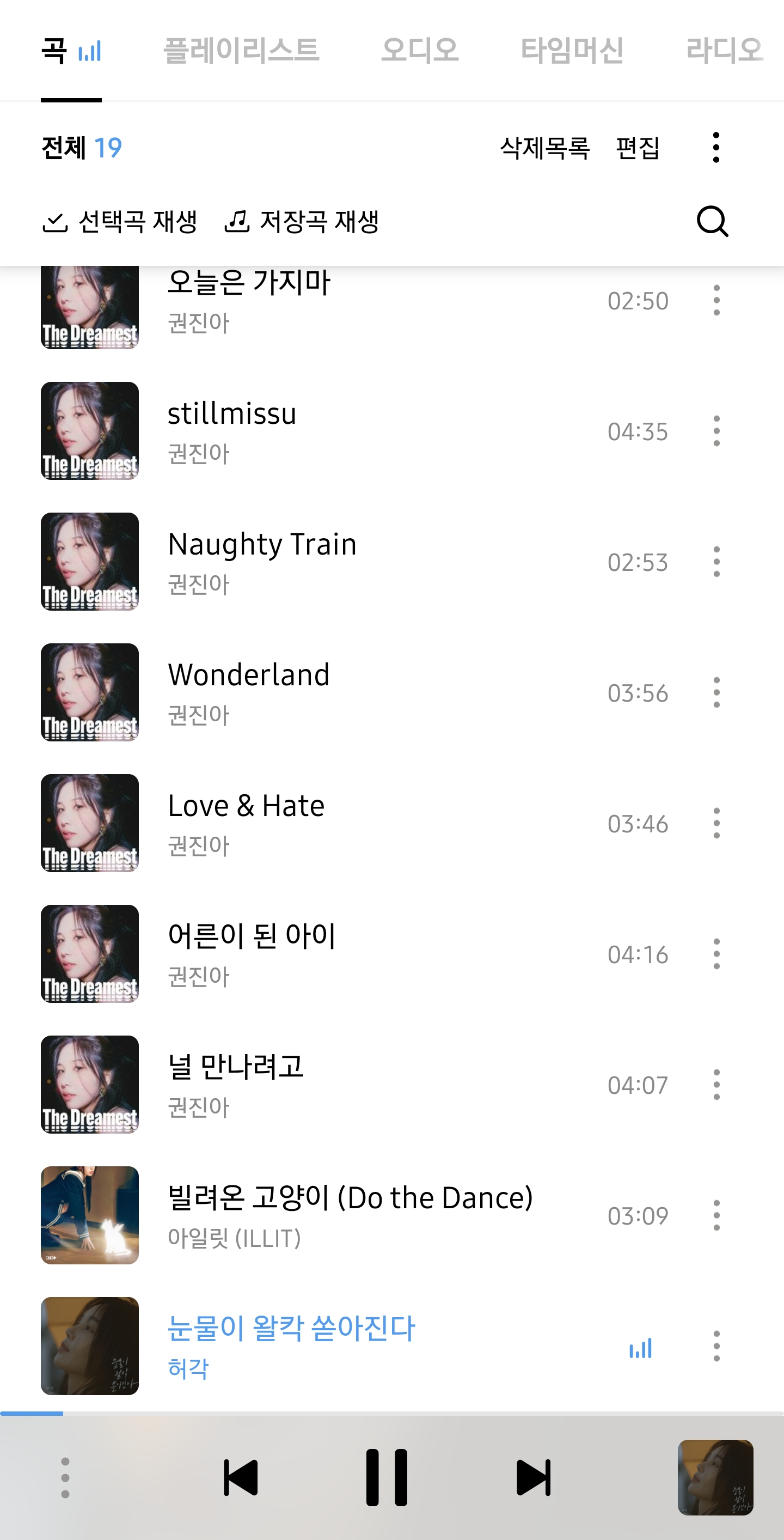Viewport: 784px width, 1540px height.
Task: Pause the current song
Action: point(387,1478)
